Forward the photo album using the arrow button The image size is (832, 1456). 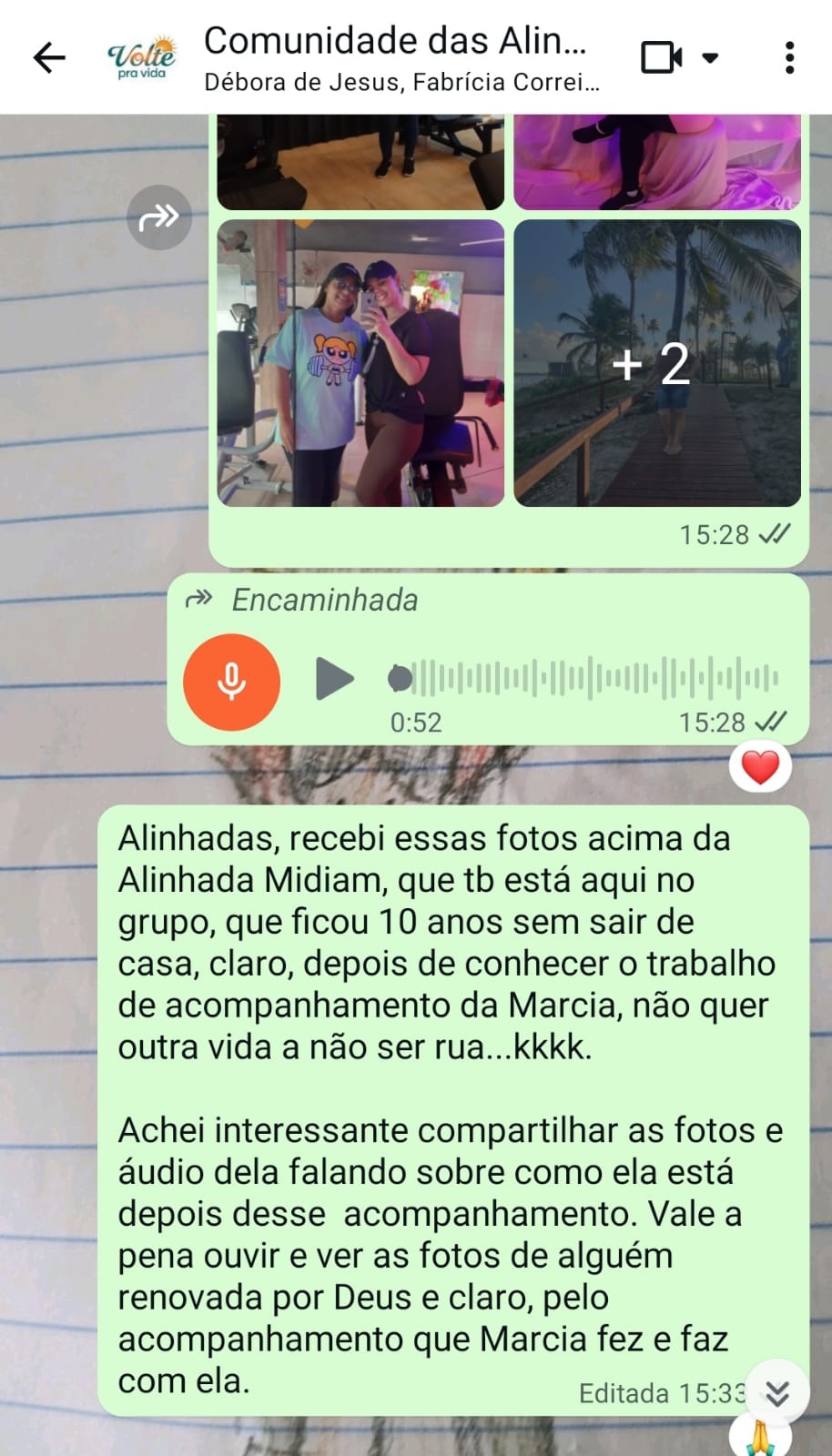point(159,217)
